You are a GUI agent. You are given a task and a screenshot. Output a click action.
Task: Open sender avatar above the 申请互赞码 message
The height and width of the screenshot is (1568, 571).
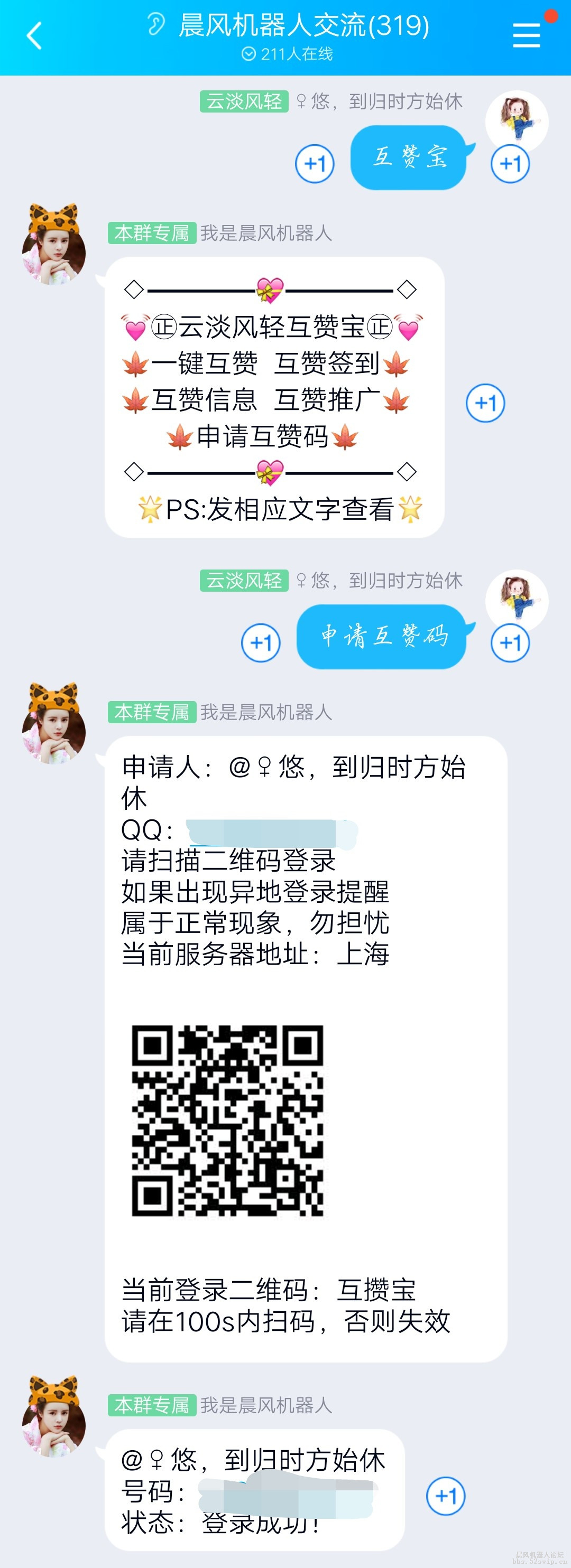pos(517,600)
